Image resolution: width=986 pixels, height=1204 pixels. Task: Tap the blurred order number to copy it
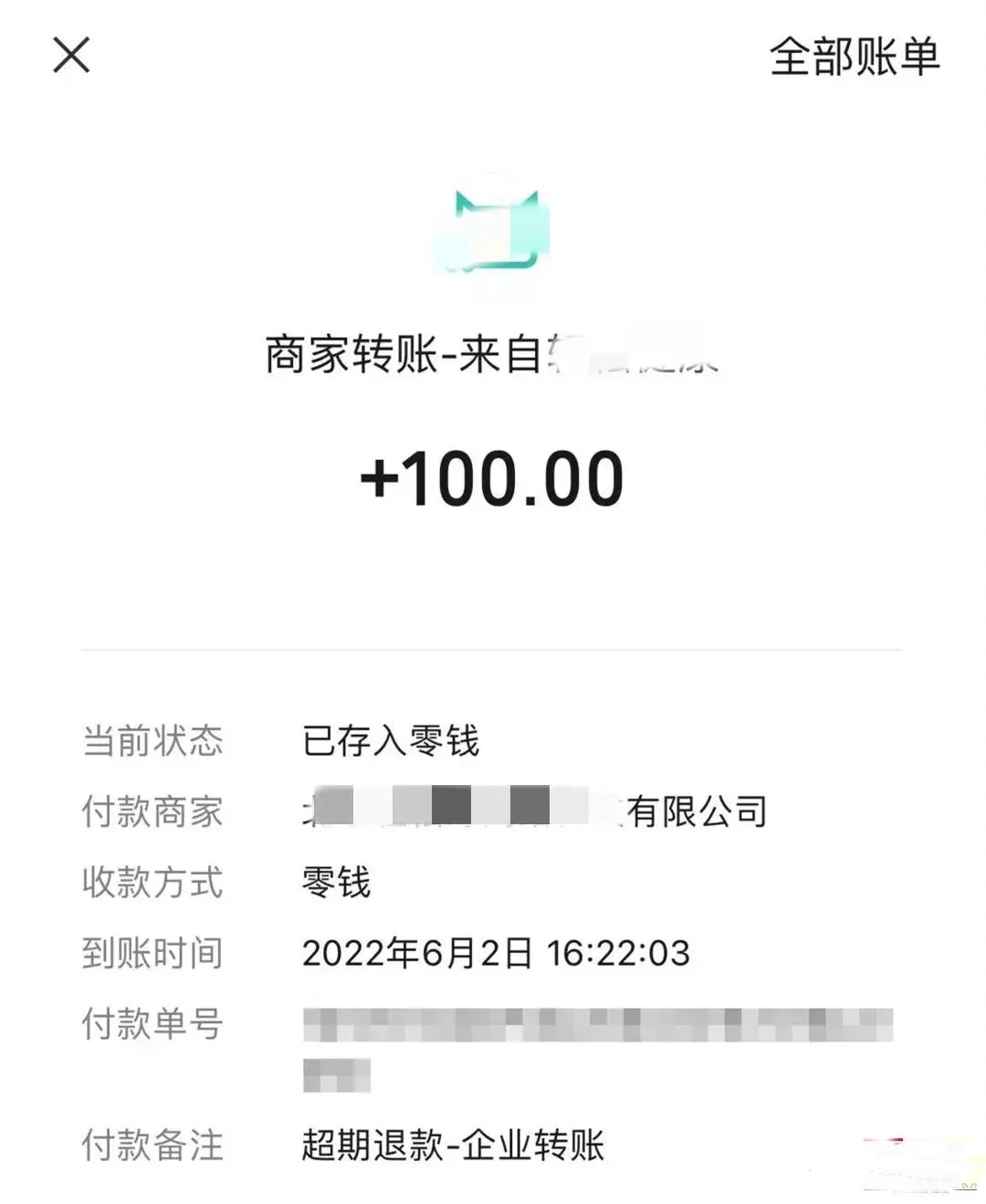click(593, 1025)
